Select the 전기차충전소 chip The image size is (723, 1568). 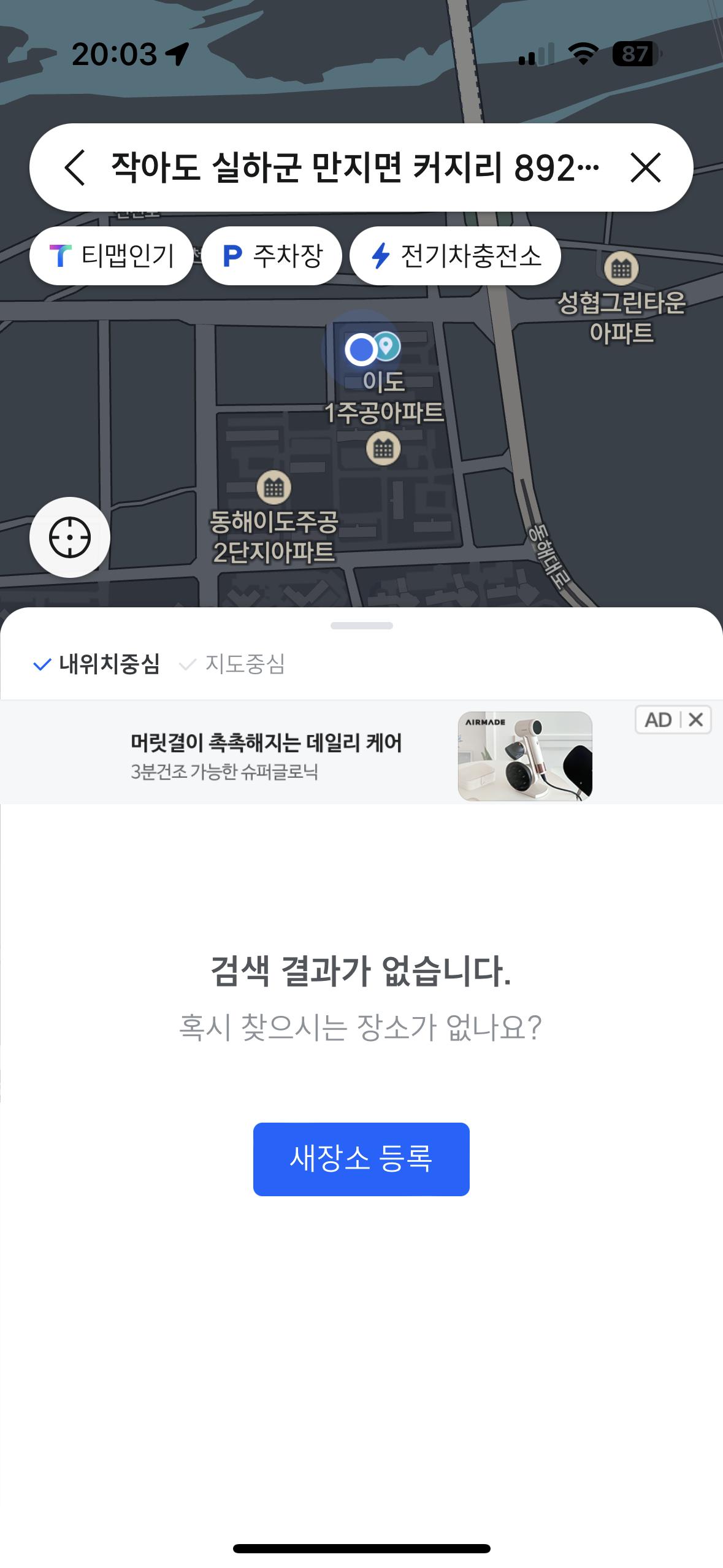tap(455, 256)
